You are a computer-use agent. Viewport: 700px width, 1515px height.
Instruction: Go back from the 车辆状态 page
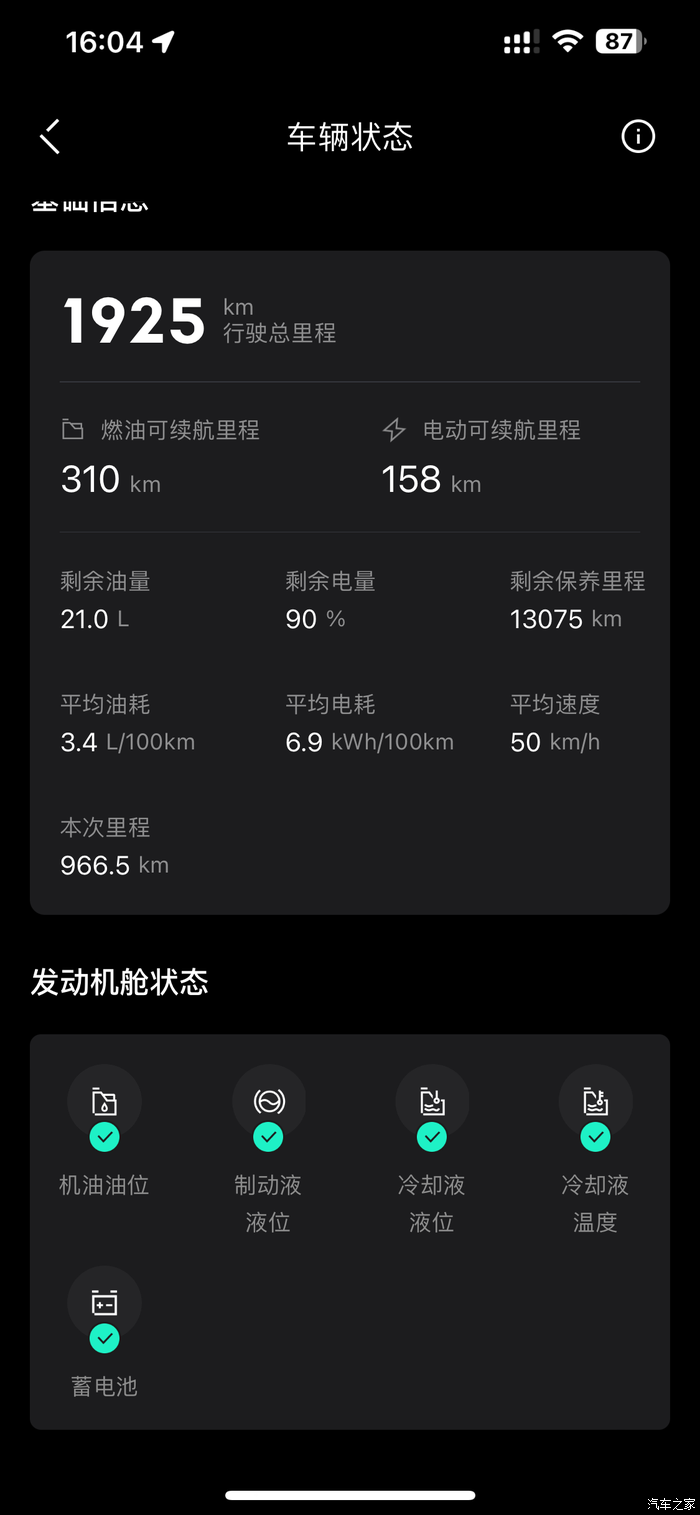(51, 136)
